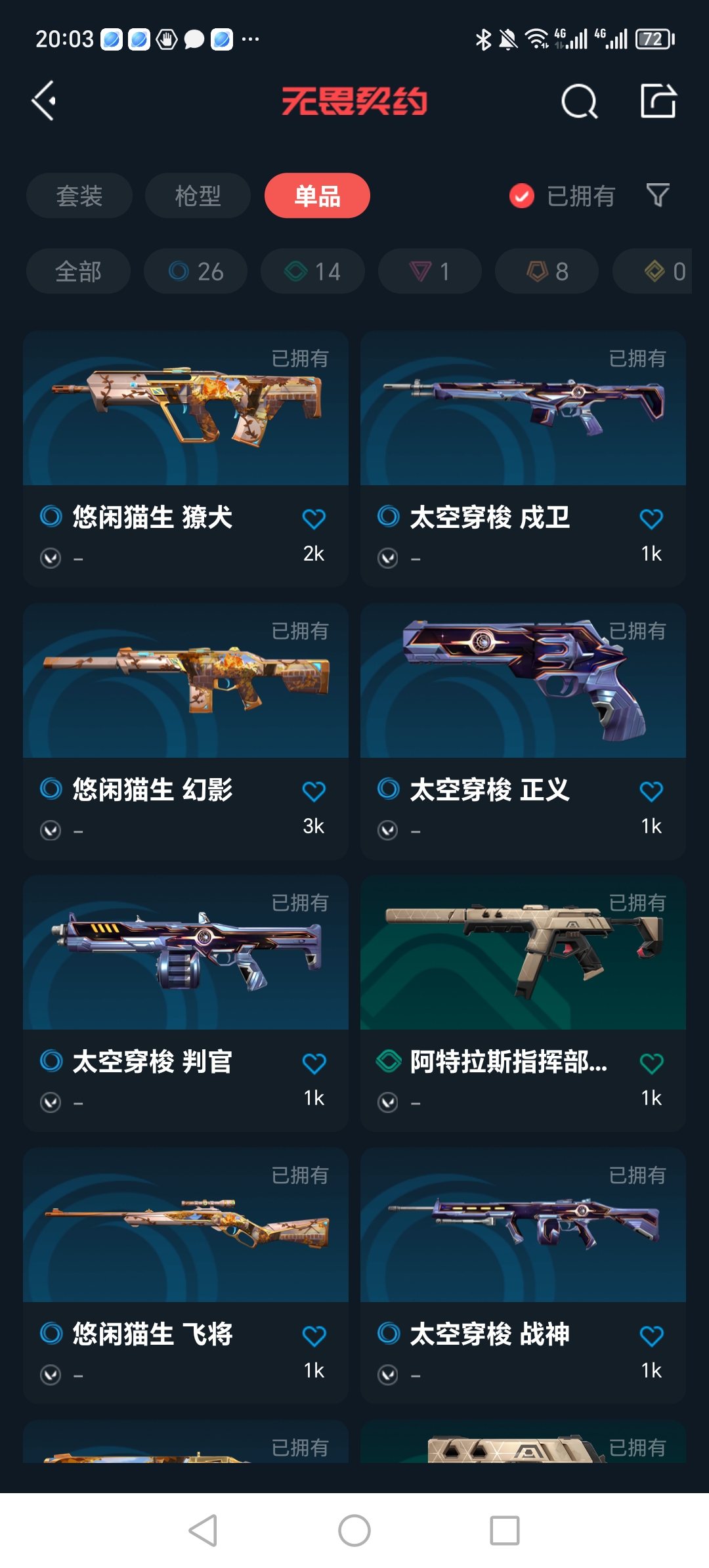Select the pink rarity filter showing 1

(429, 271)
